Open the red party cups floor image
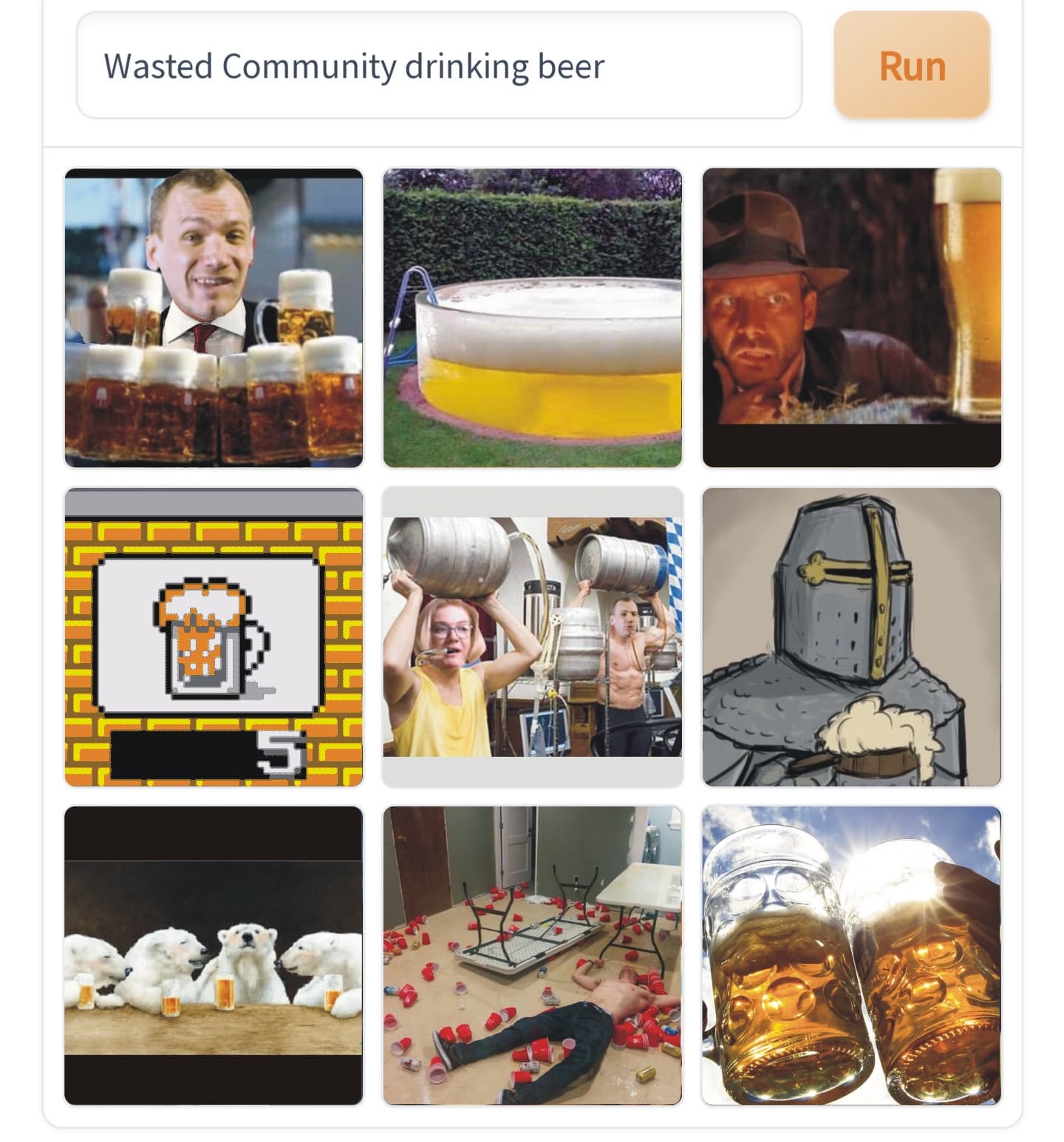1064x1142 pixels. pyautogui.click(x=532, y=955)
